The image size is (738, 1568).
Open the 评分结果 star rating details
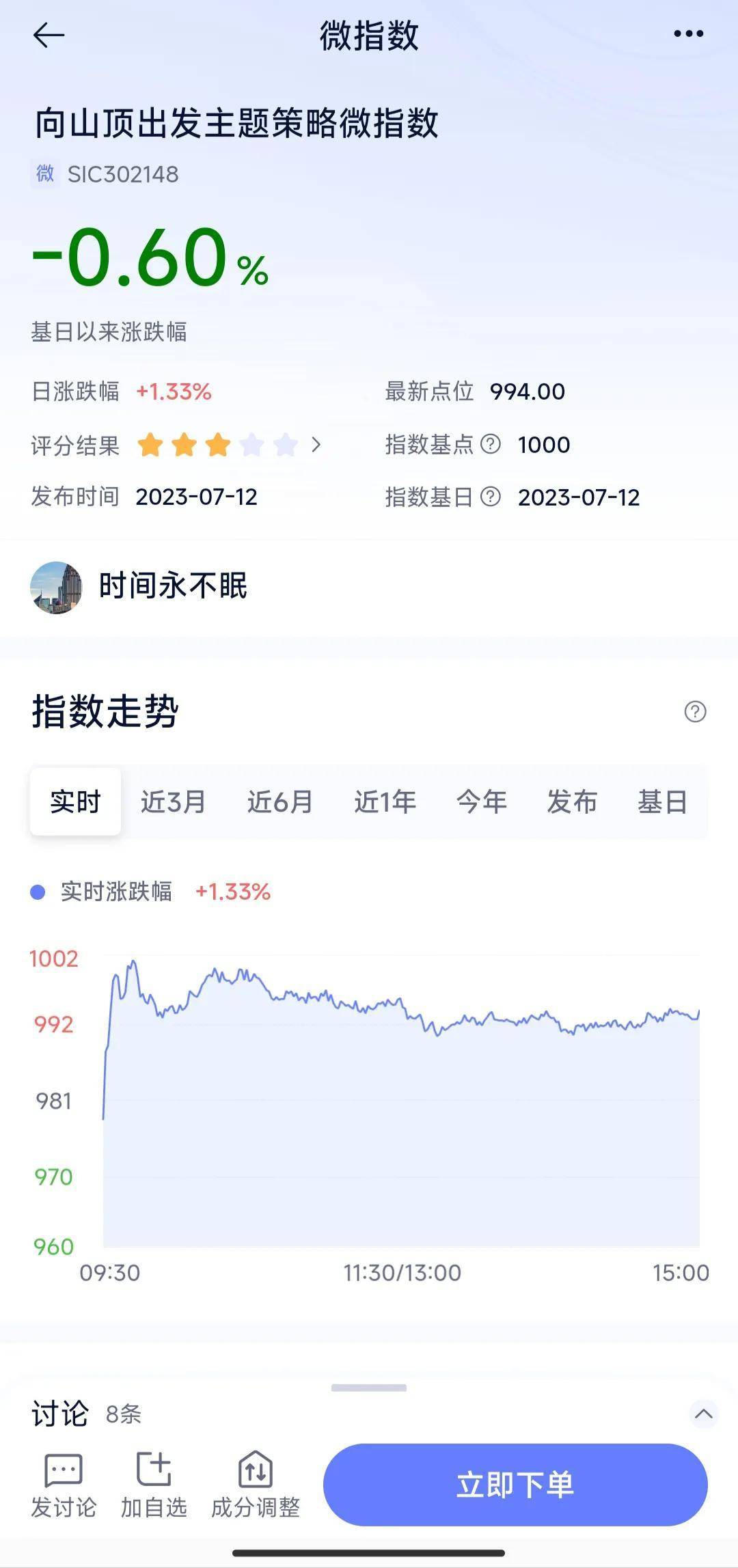pyautogui.click(x=316, y=445)
